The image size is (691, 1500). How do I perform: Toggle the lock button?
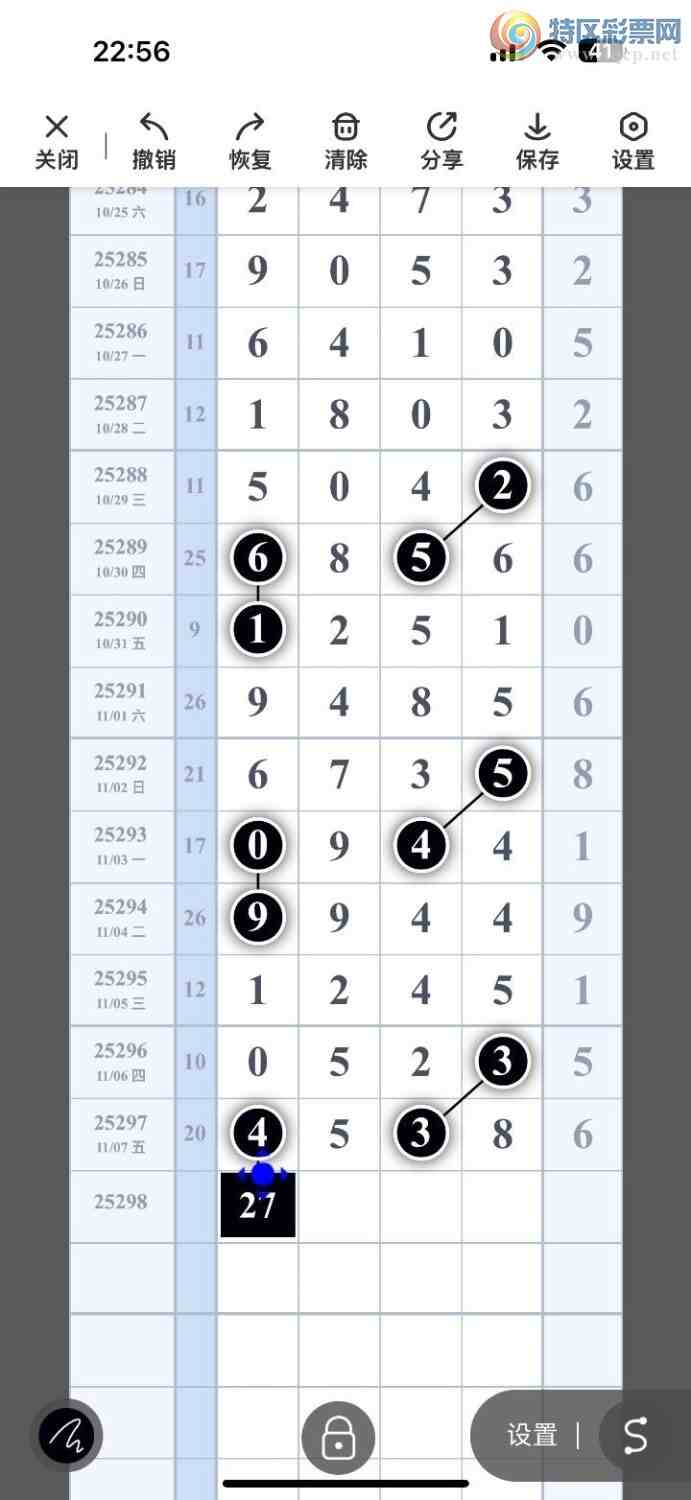point(338,1438)
